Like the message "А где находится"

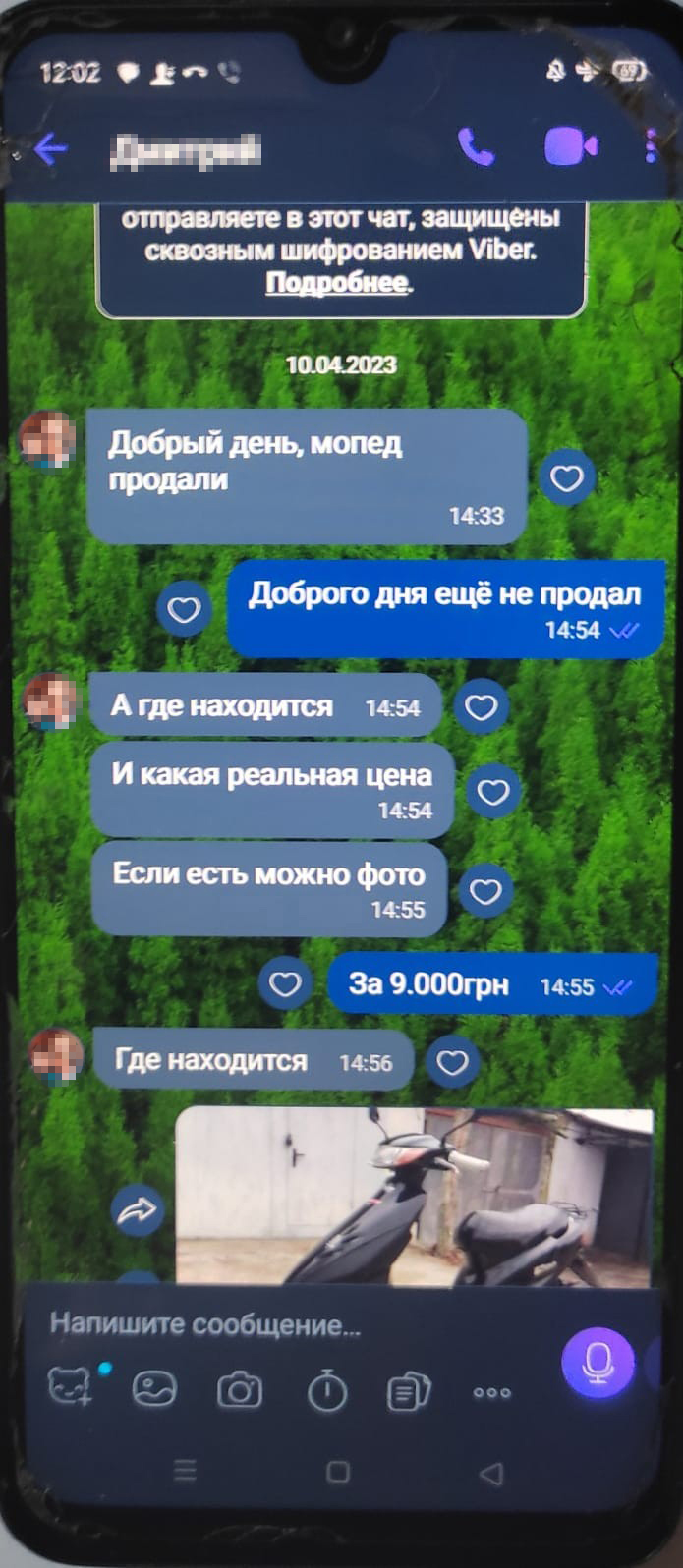point(481,706)
